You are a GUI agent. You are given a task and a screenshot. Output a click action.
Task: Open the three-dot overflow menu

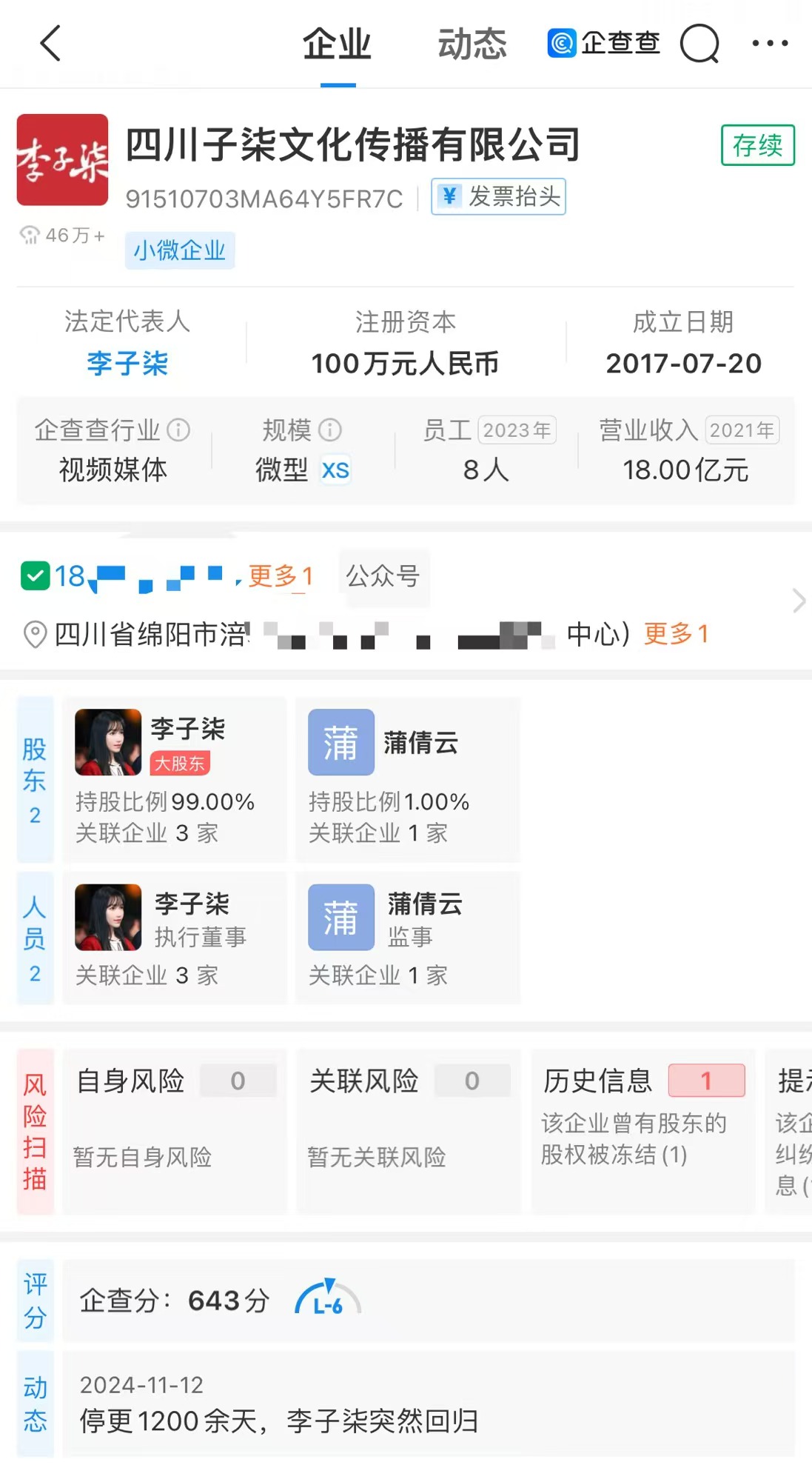(770, 44)
